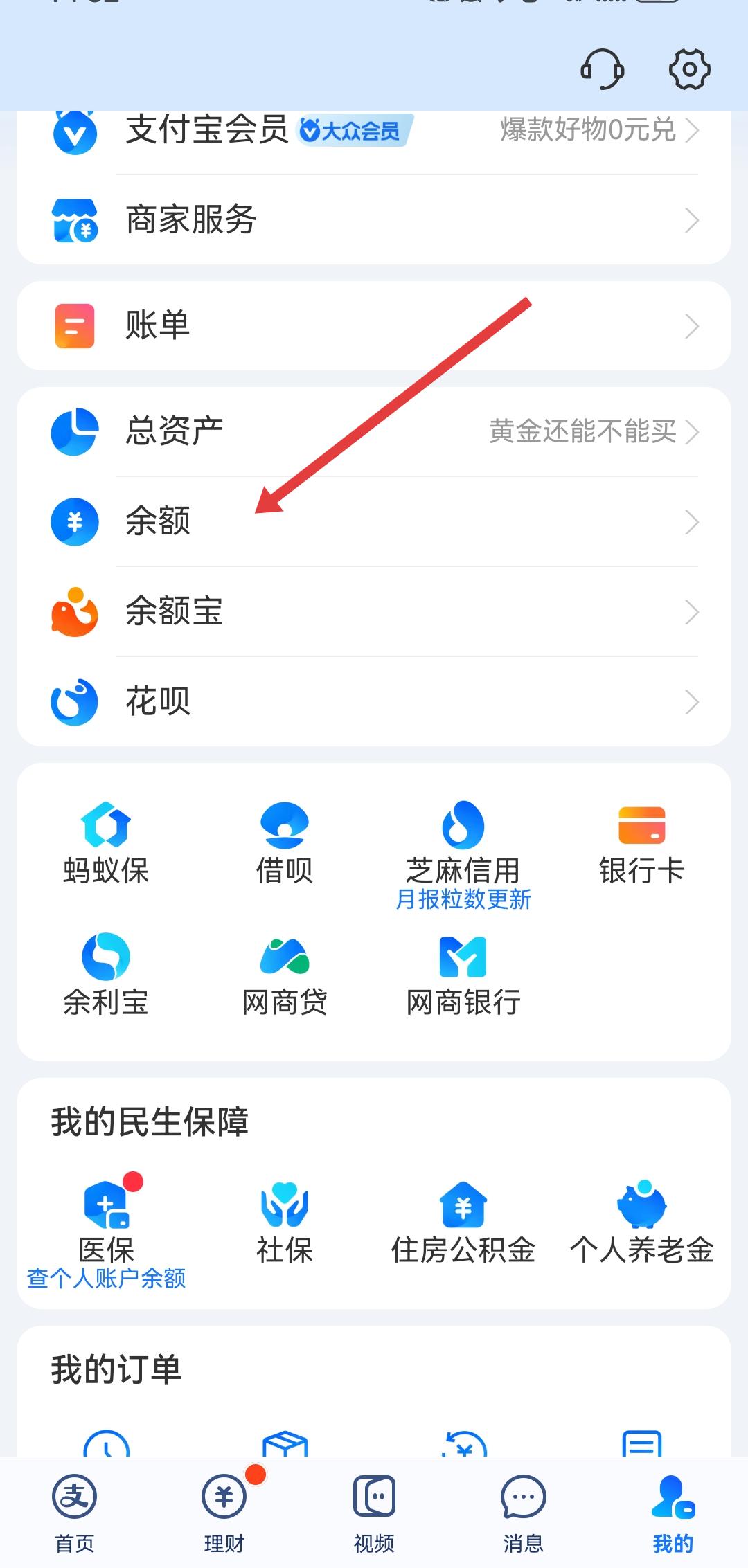748x1568 pixels.
Task: Open 总资产 total assets row
Action: click(374, 431)
